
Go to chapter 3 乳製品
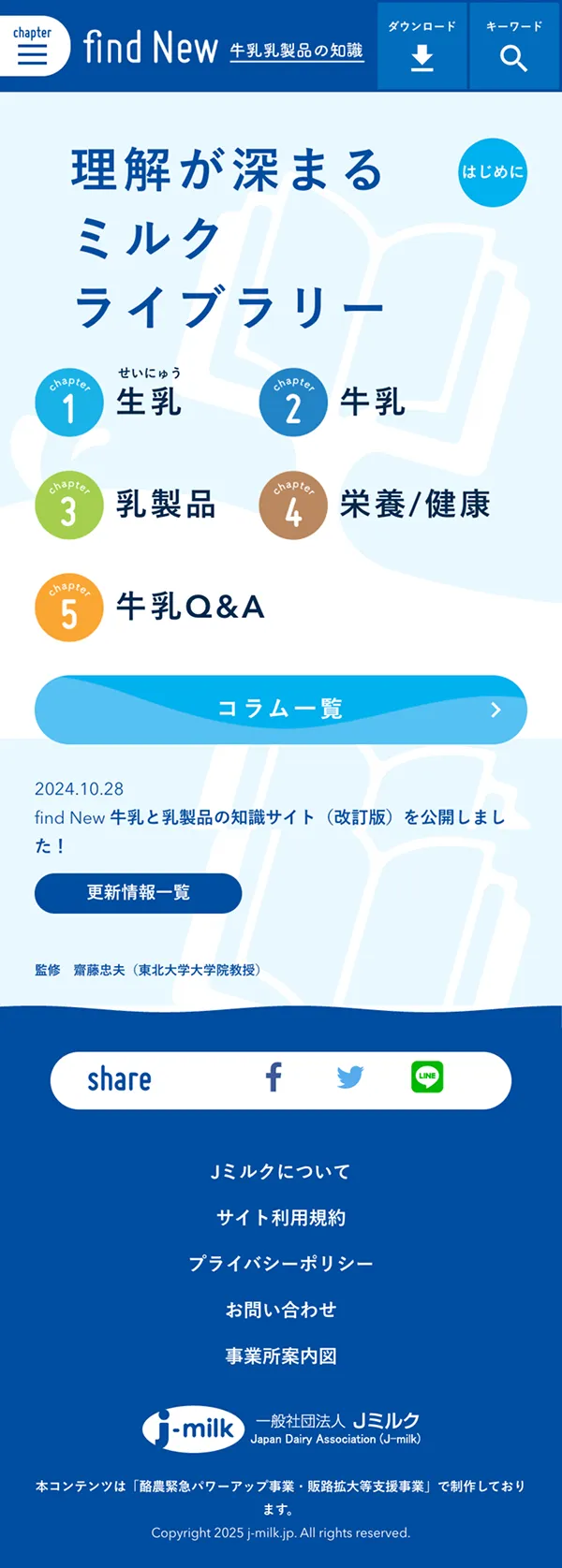(126, 506)
